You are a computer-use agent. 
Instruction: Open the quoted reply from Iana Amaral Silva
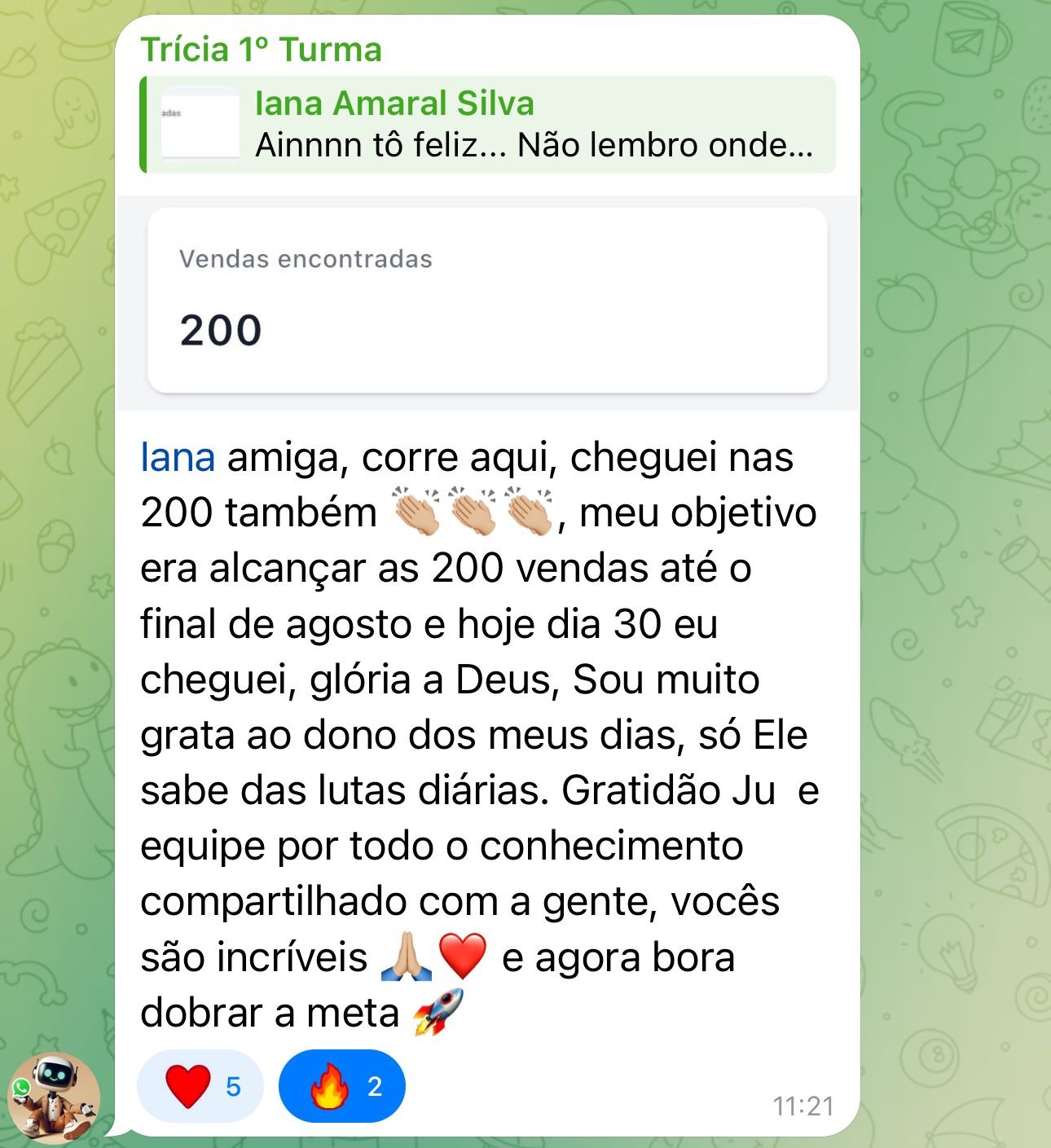tap(489, 125)
